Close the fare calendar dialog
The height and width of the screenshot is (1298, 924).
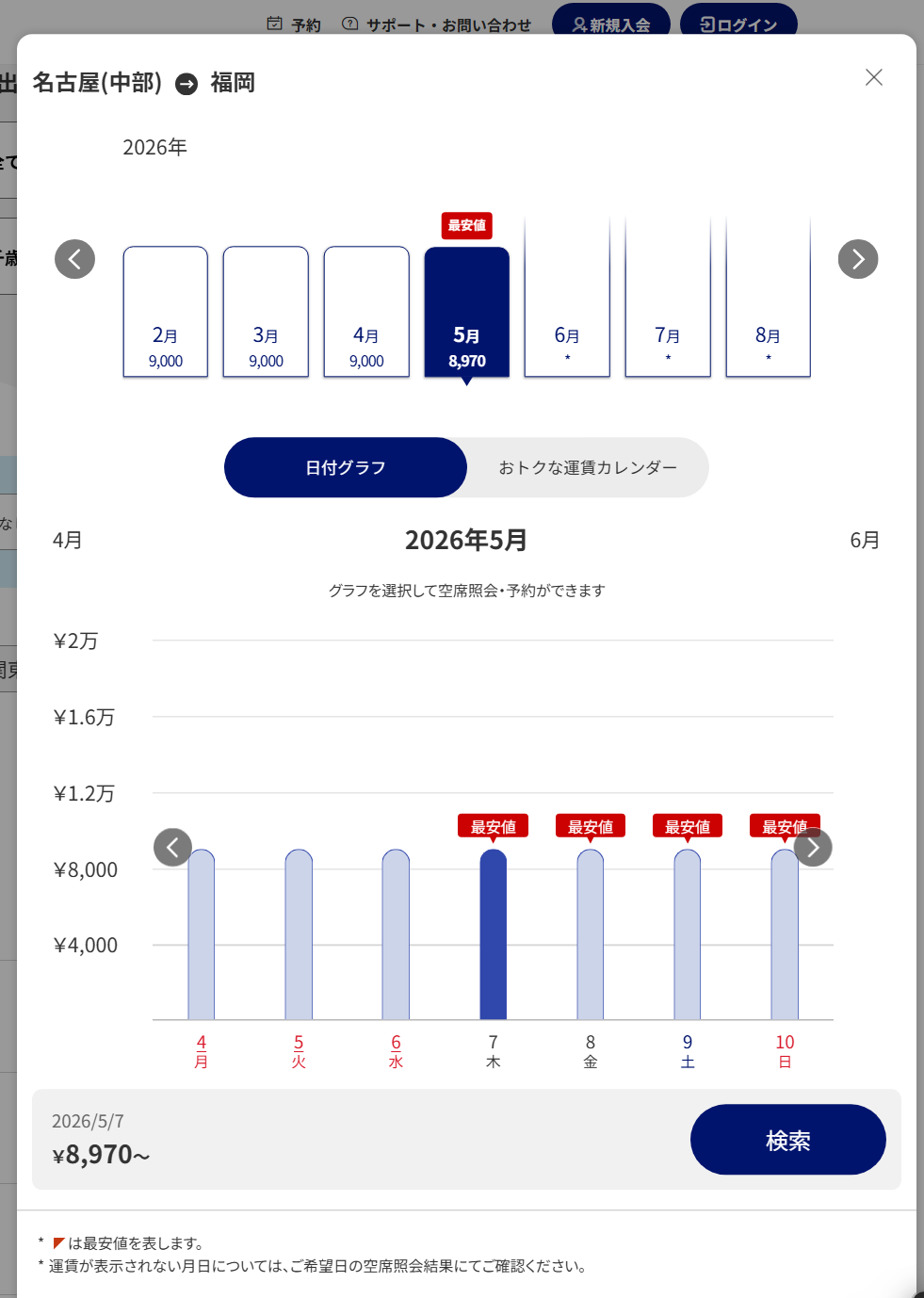pyautogui.click(x=874, y=77)
